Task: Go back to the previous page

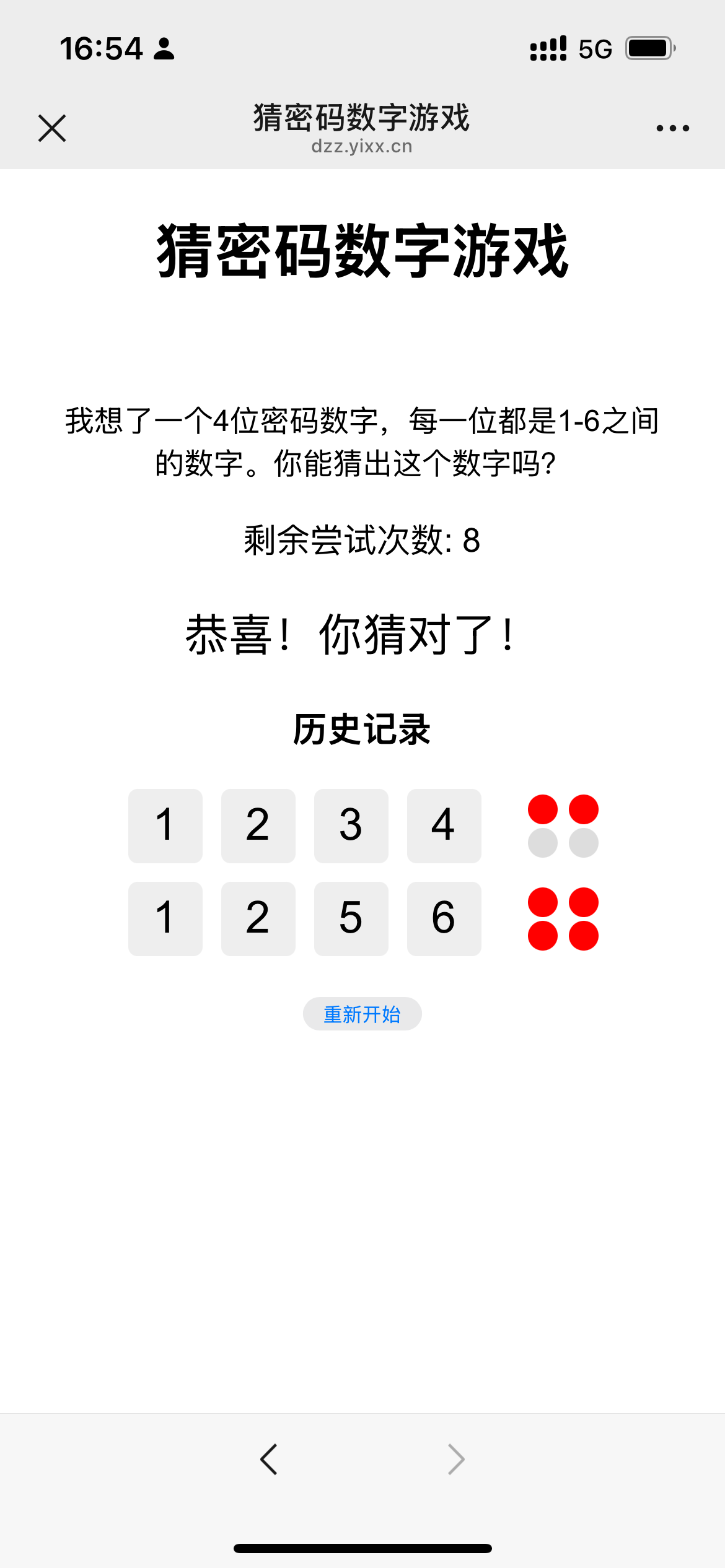Action: 269,1460
